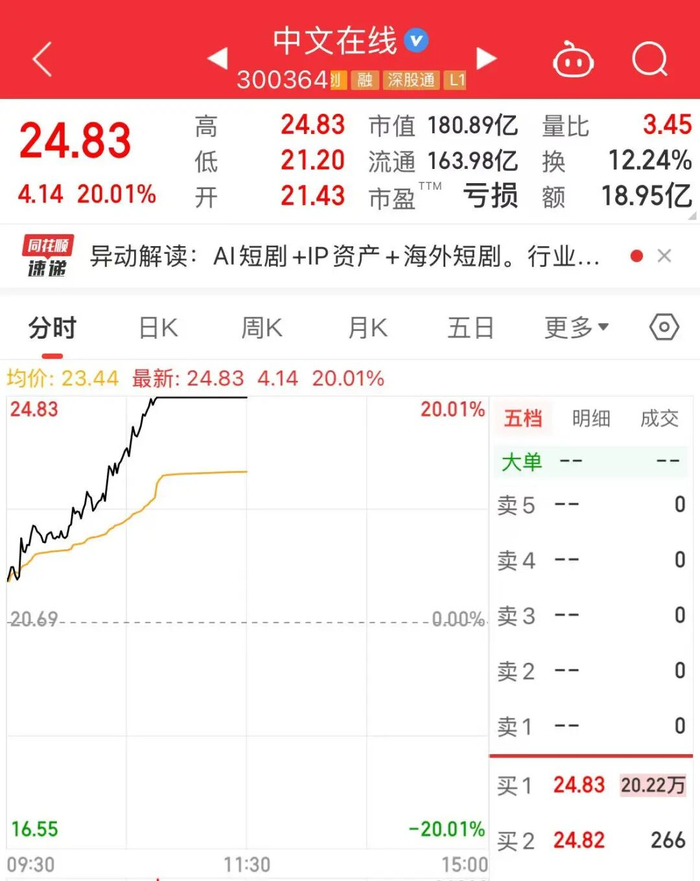Open the search magnifier
This screenshot has height=881, width=700.
650,59
